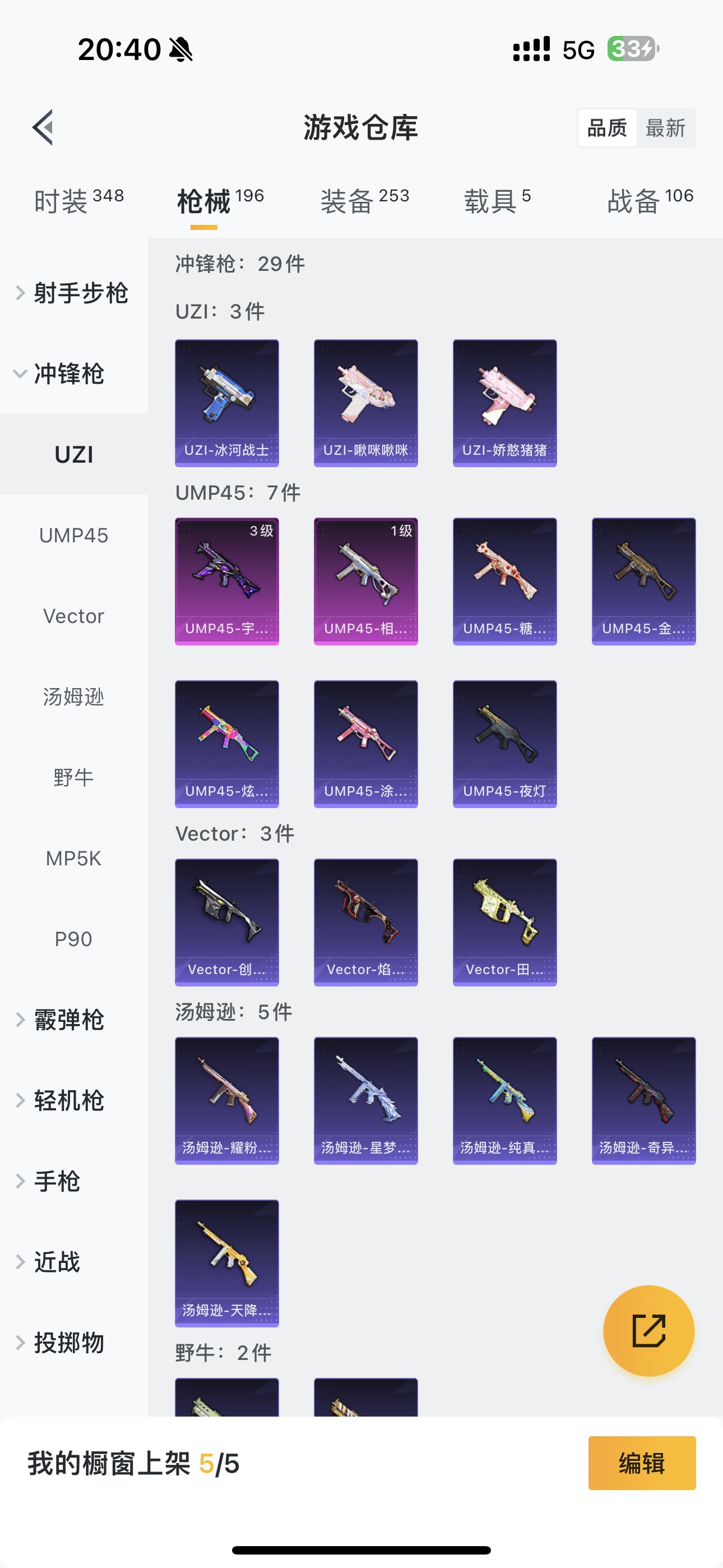Sort inventory by 最新
723x1568 pixels.
pos(665,128)
